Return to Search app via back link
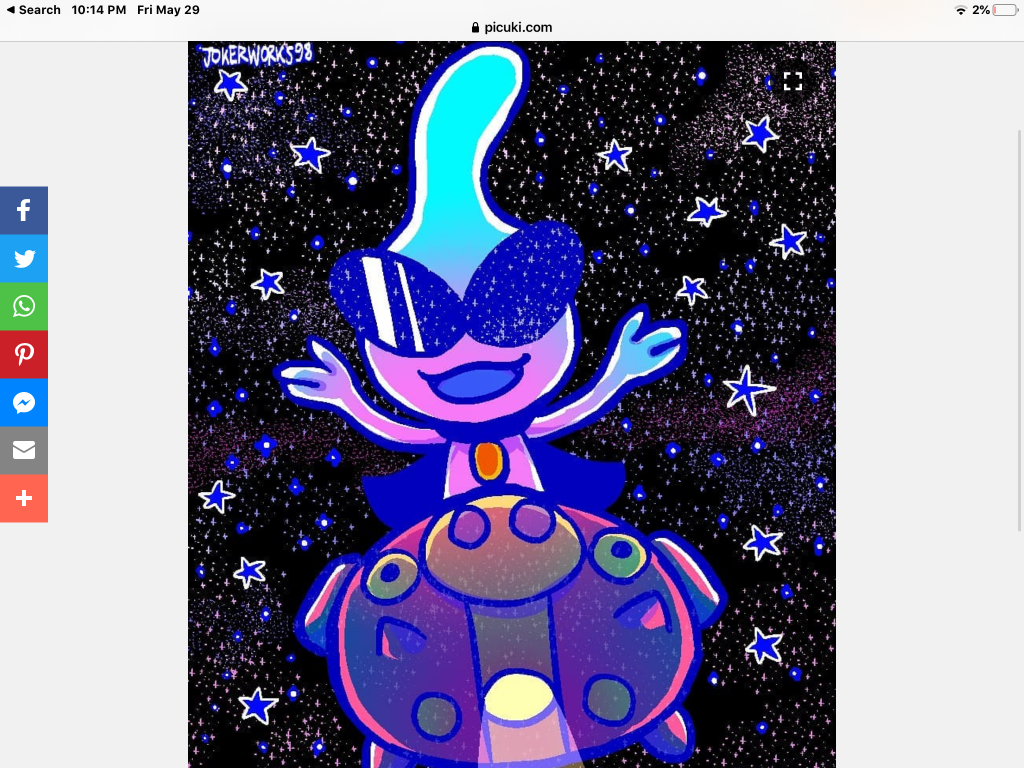This screenshot has width=1024, height=768. [33, 10]
